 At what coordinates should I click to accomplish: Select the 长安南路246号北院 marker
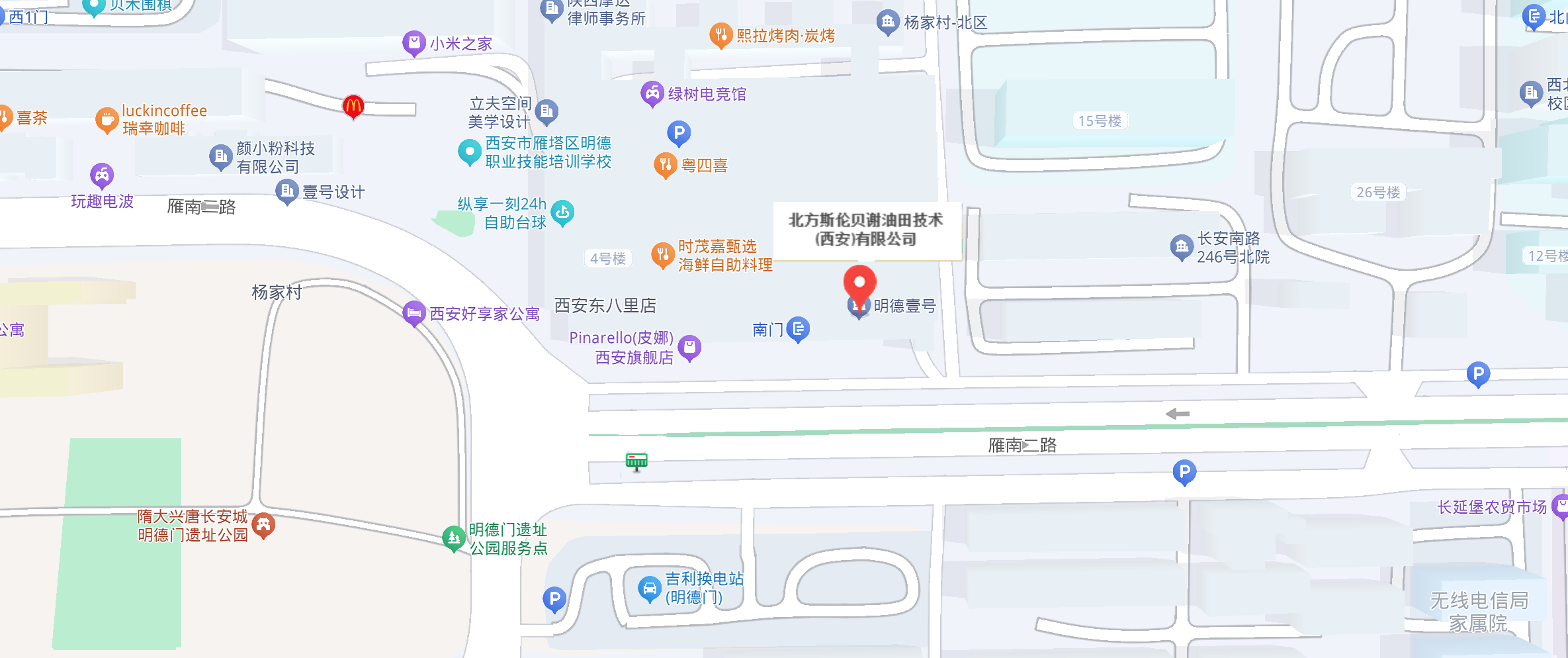click(x=1182, y=247)
